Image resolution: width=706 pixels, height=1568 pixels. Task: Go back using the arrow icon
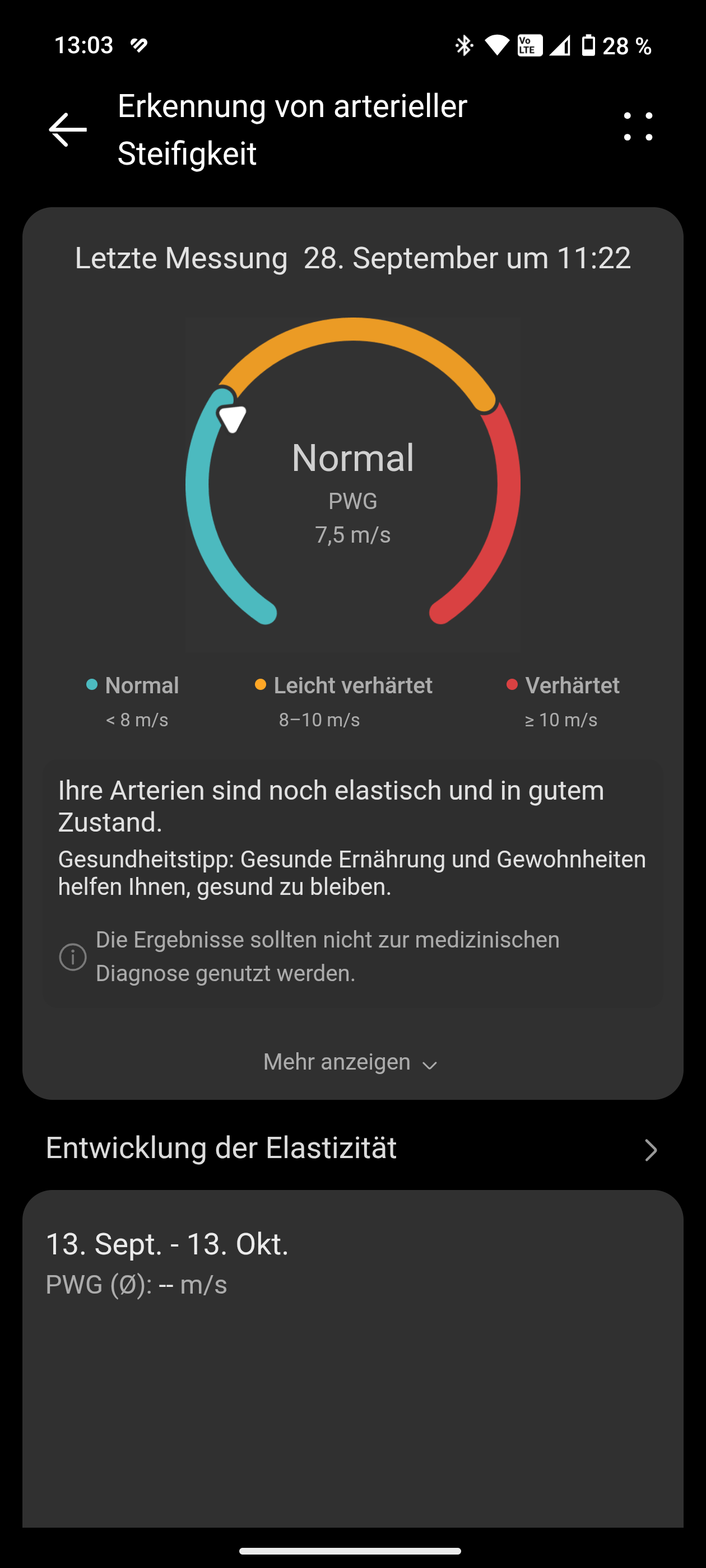68,129
